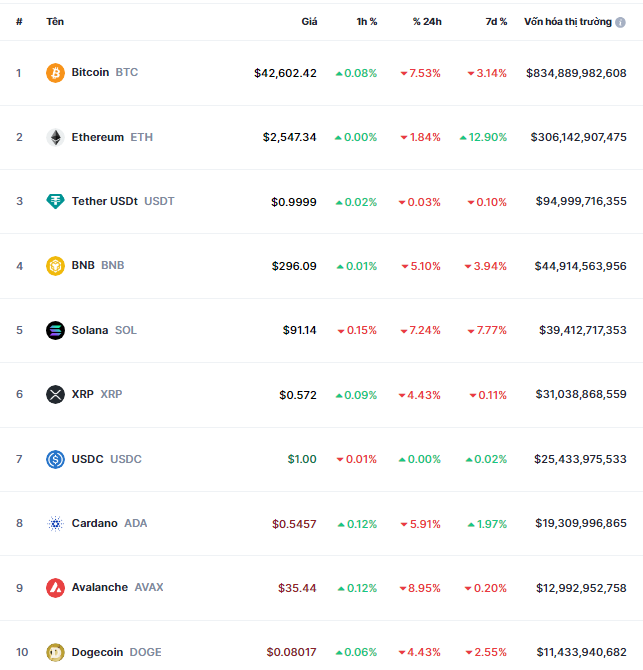The image size is (643, 670).
Task: Open the Avalanche AVAX row
Action: [99, 587]
